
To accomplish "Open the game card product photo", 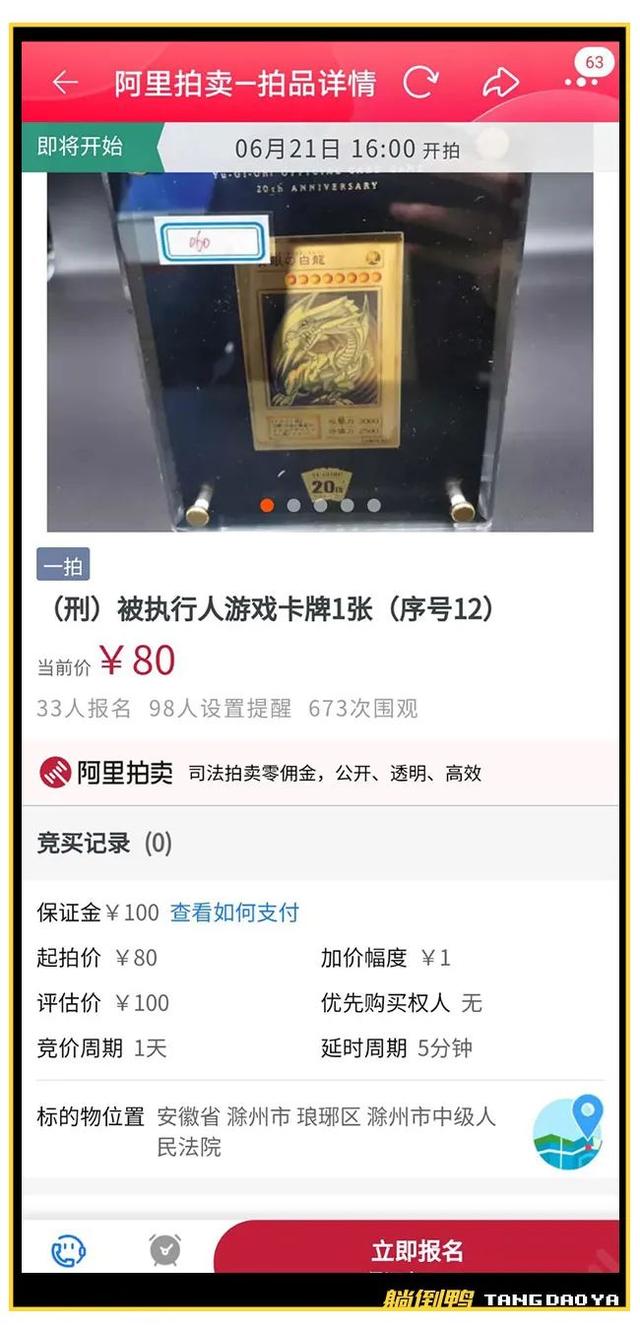I will [x=320, y=350].
